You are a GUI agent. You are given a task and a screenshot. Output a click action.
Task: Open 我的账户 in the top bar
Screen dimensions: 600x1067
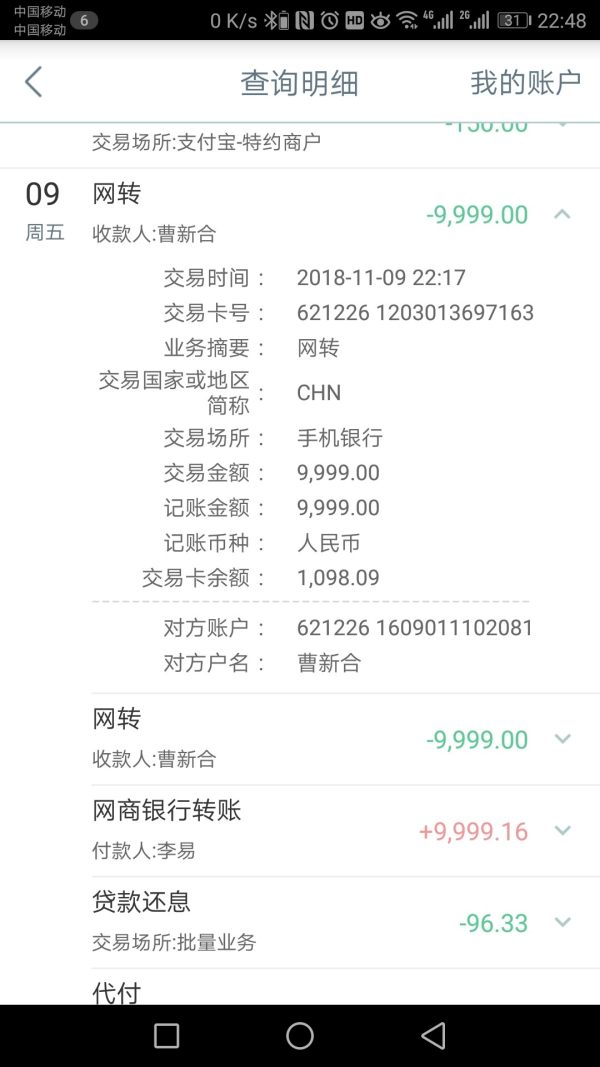click(525, 82)
